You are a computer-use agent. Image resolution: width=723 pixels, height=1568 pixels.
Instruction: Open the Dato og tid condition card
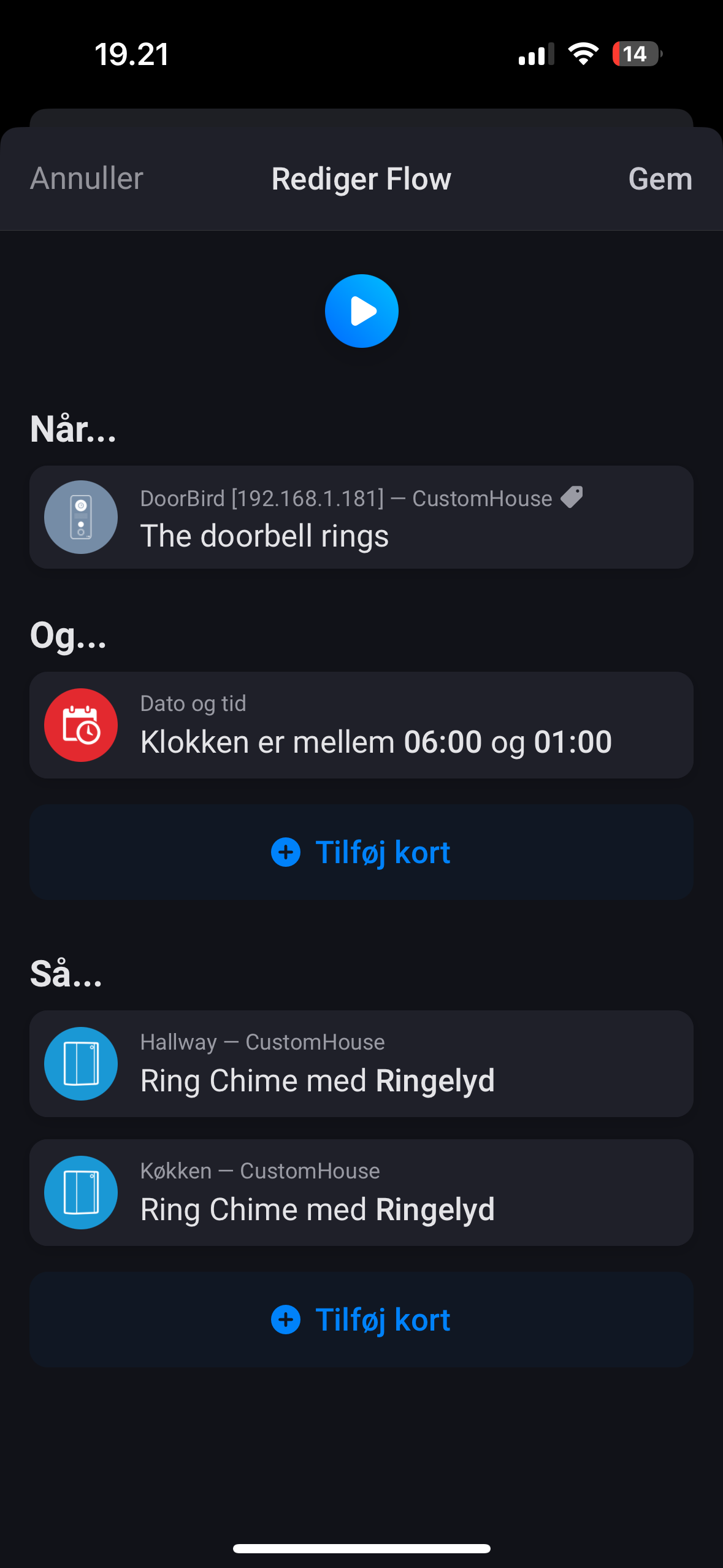(x=361, y=725)
